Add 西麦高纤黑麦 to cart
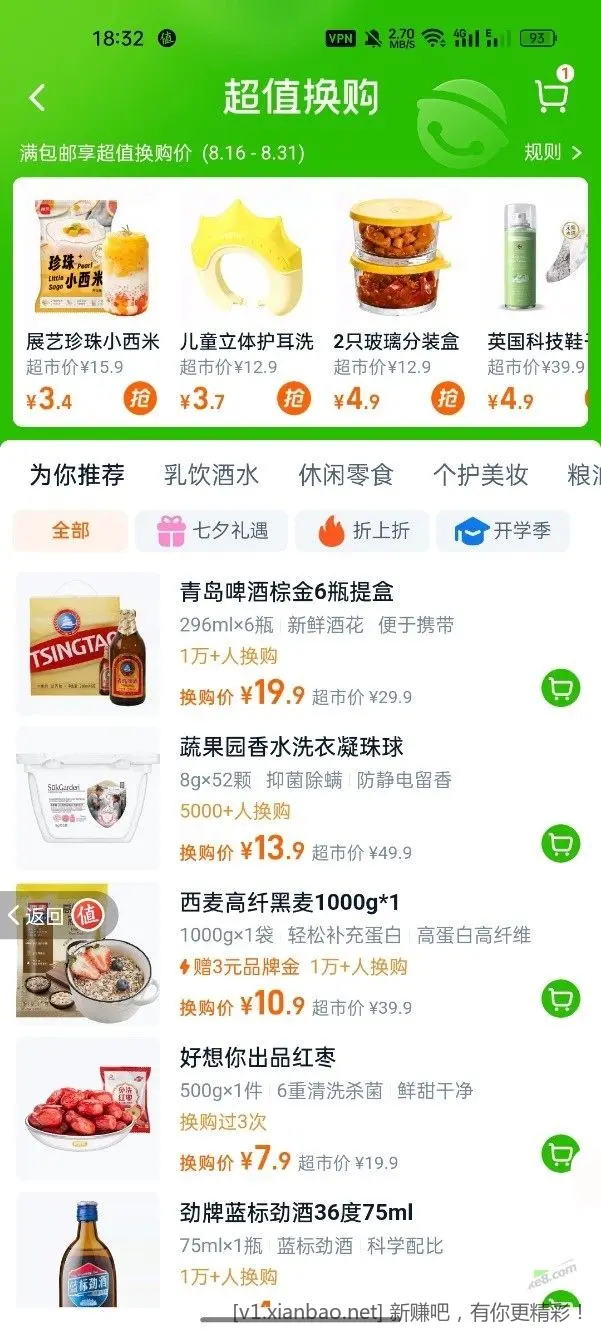 point(560,998)
